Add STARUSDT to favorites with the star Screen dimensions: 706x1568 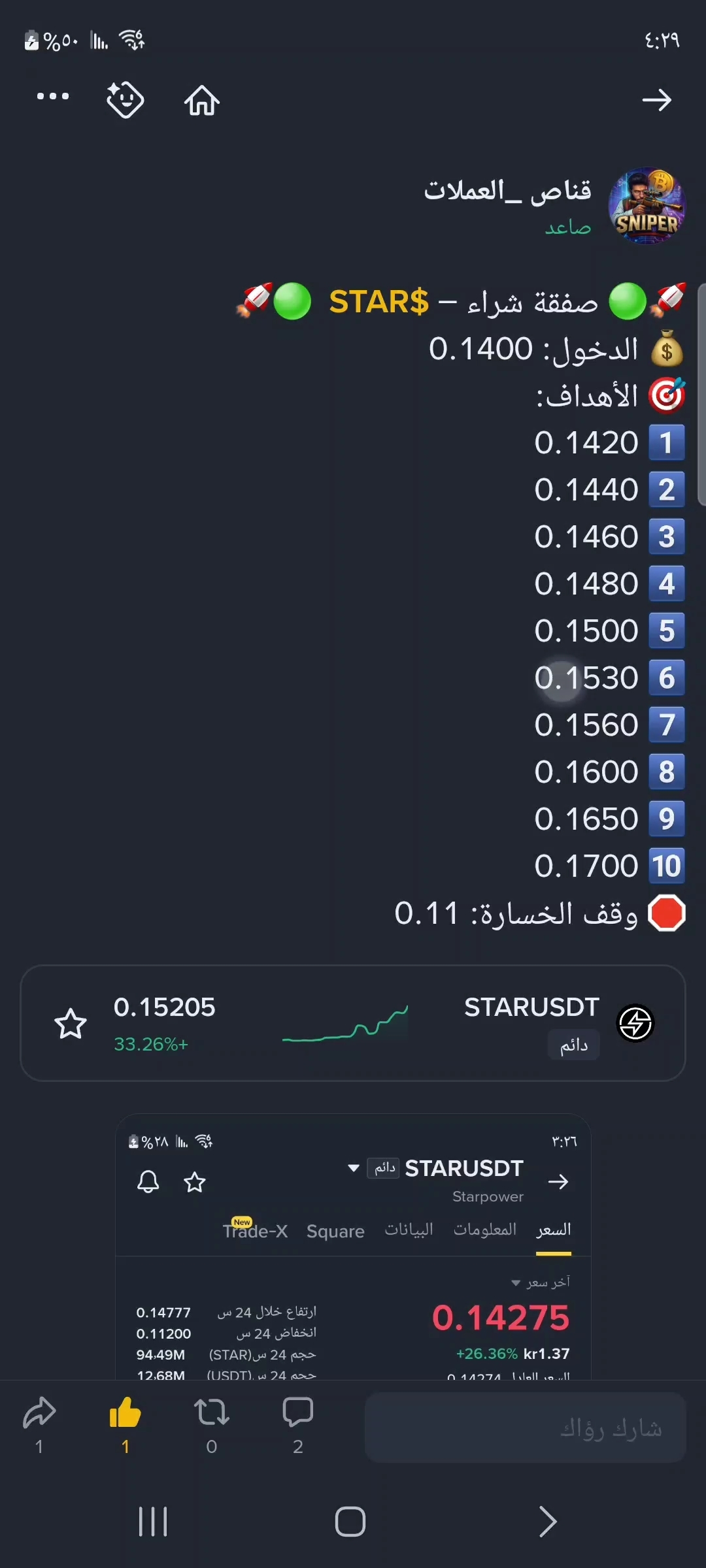tap(71, 1024)
